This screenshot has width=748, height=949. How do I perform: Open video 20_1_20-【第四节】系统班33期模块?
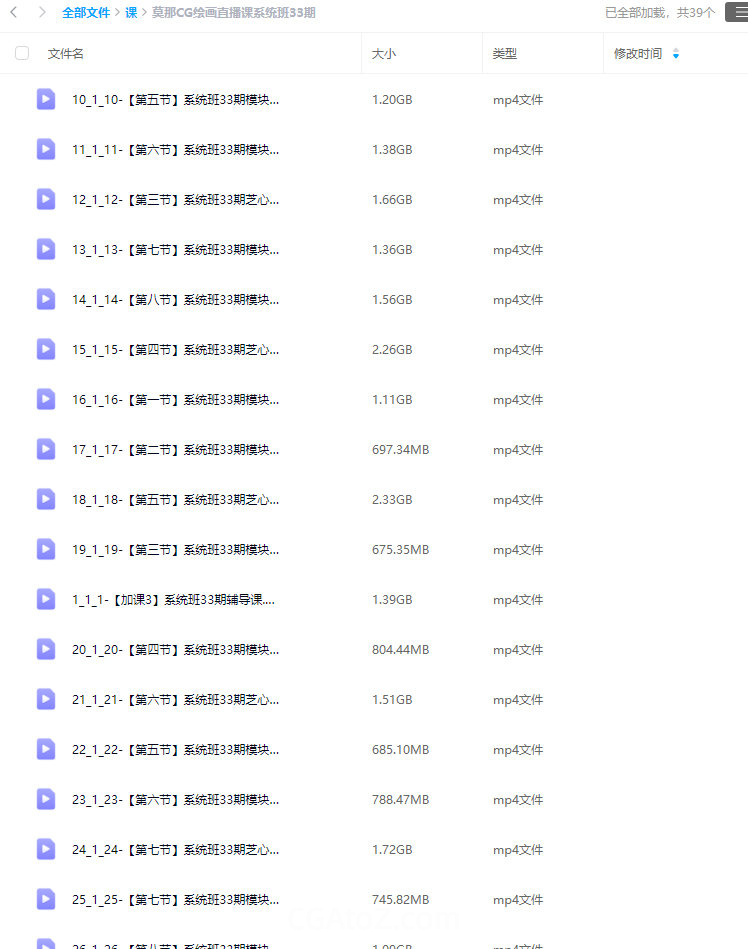(x=175, y=650)
